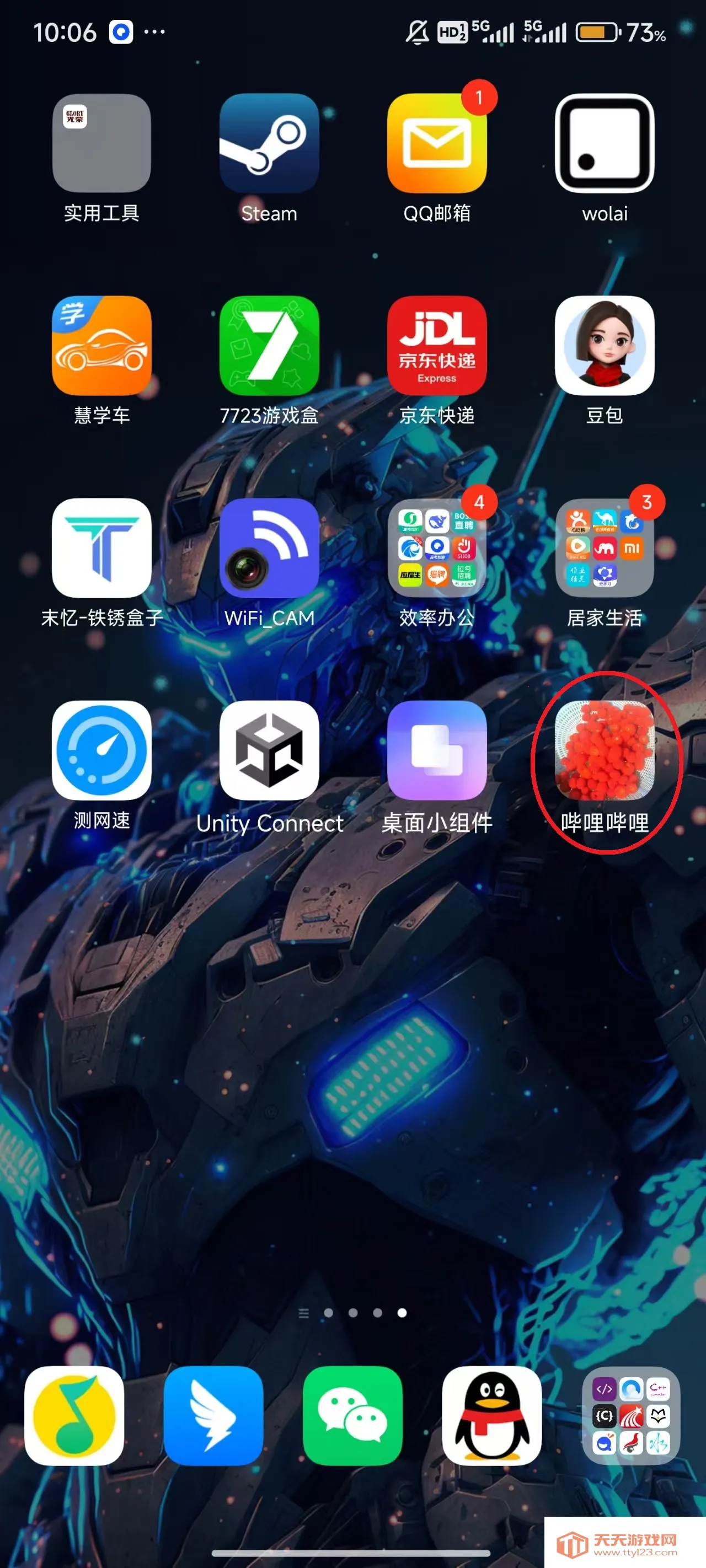Open QQ邮箱 mail app

coord(437,144)
